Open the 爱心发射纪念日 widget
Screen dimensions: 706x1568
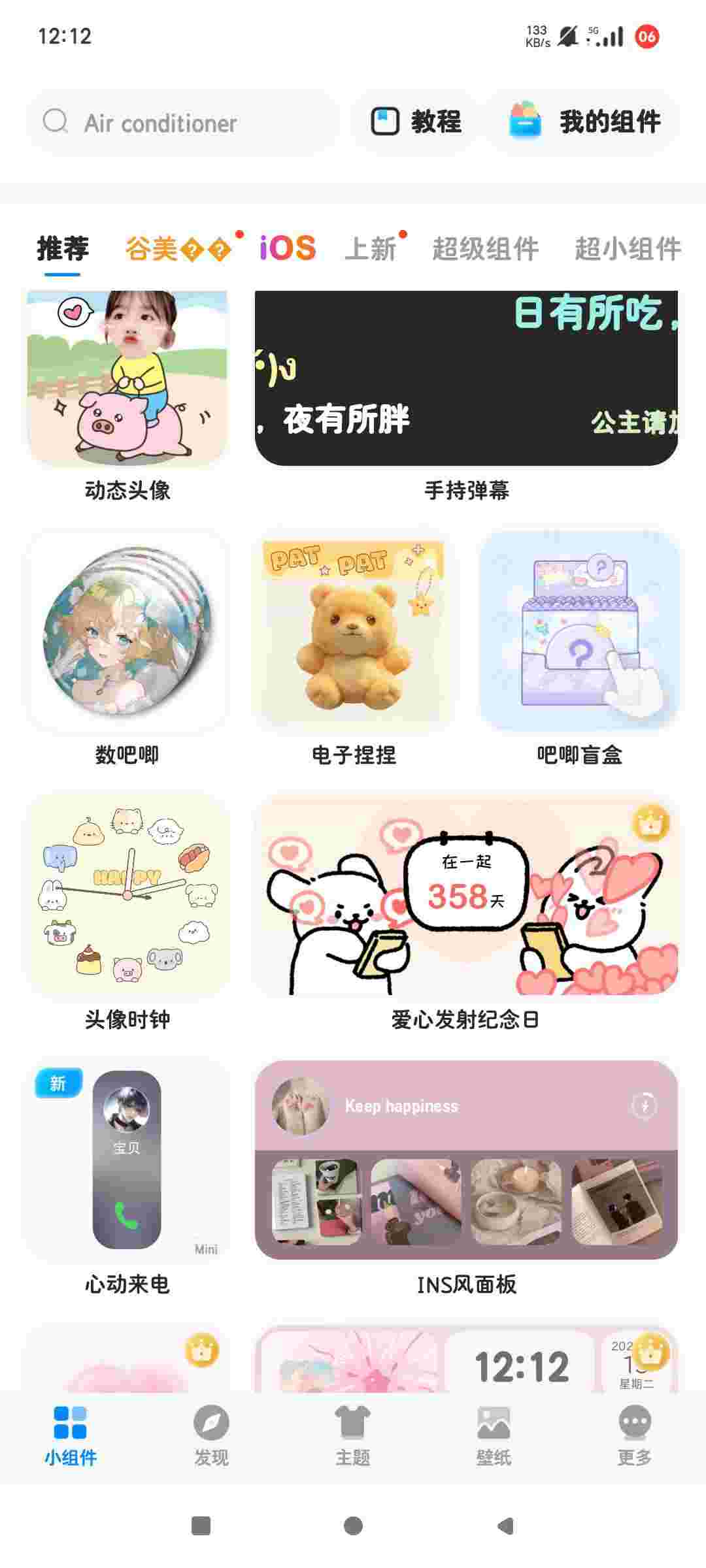pos(466,895)
